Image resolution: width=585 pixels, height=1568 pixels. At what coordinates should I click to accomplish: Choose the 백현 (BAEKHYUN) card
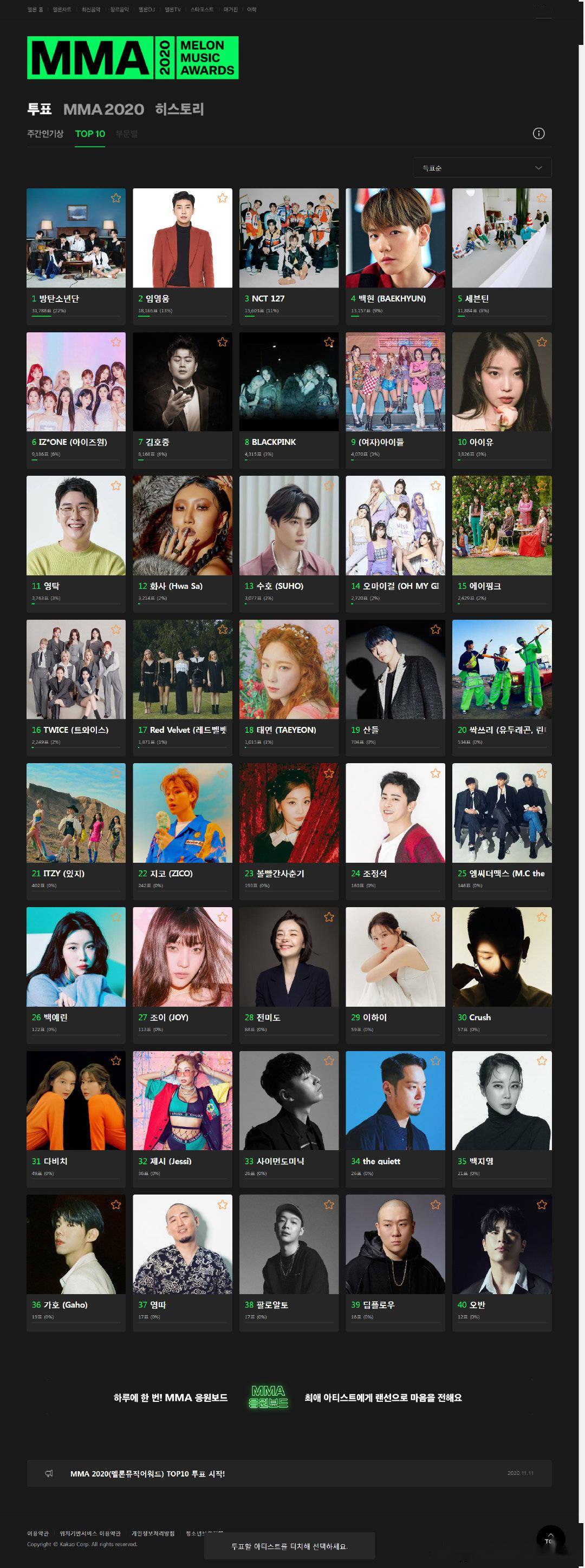pyautogui.click(x=395, y=238)
